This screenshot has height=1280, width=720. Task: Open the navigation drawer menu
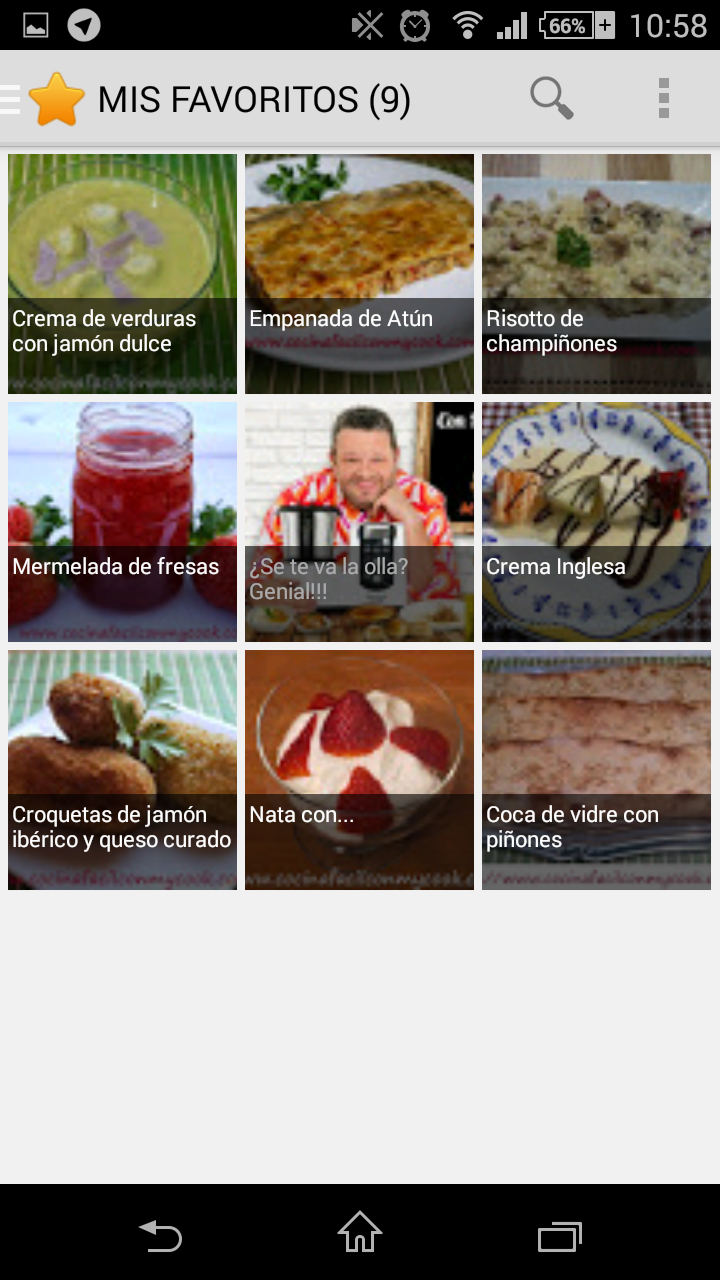[12, 99]
